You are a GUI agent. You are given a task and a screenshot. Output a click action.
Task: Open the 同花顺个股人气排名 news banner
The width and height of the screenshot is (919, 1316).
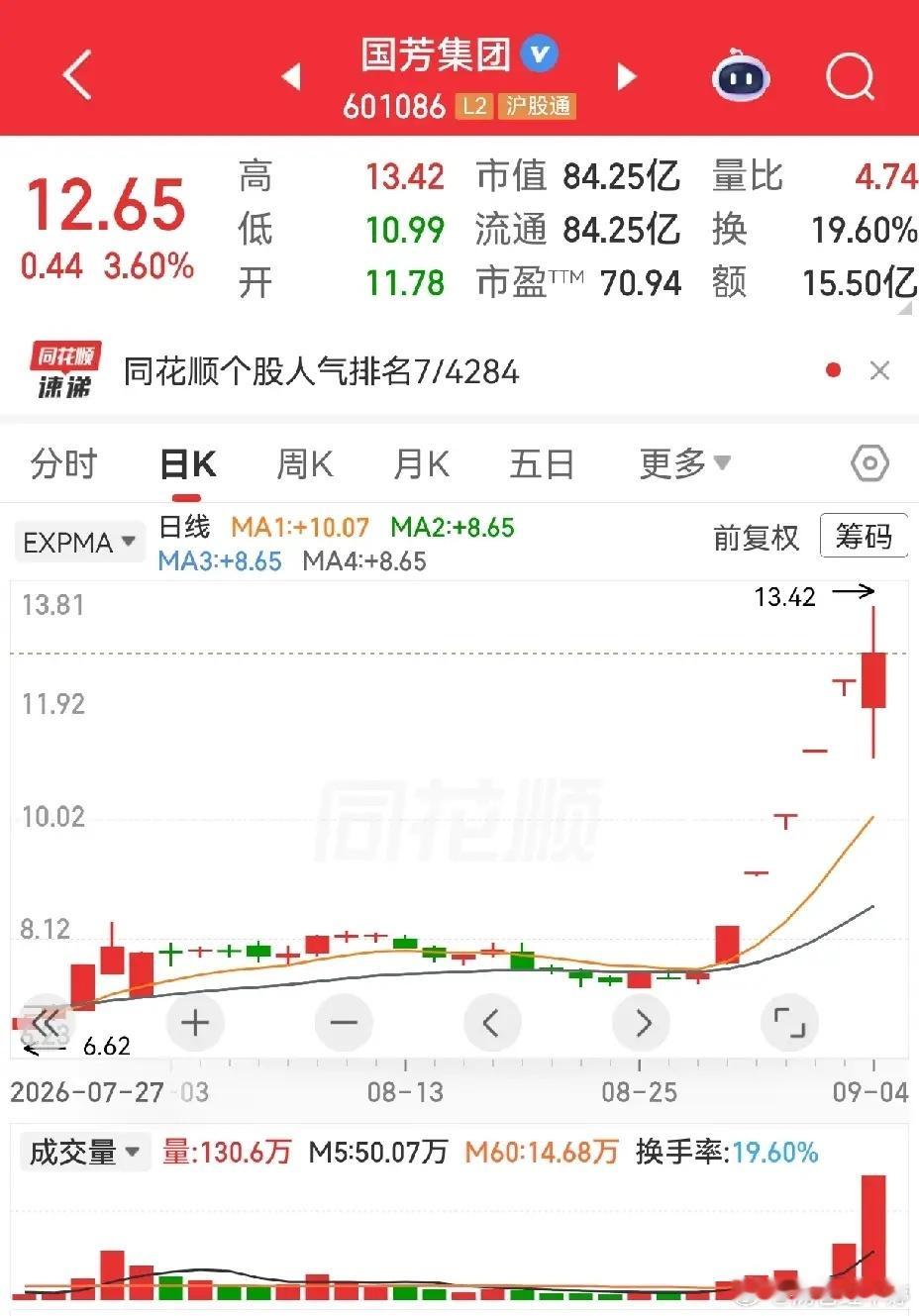pyautogui.click(x=321, y=372)
